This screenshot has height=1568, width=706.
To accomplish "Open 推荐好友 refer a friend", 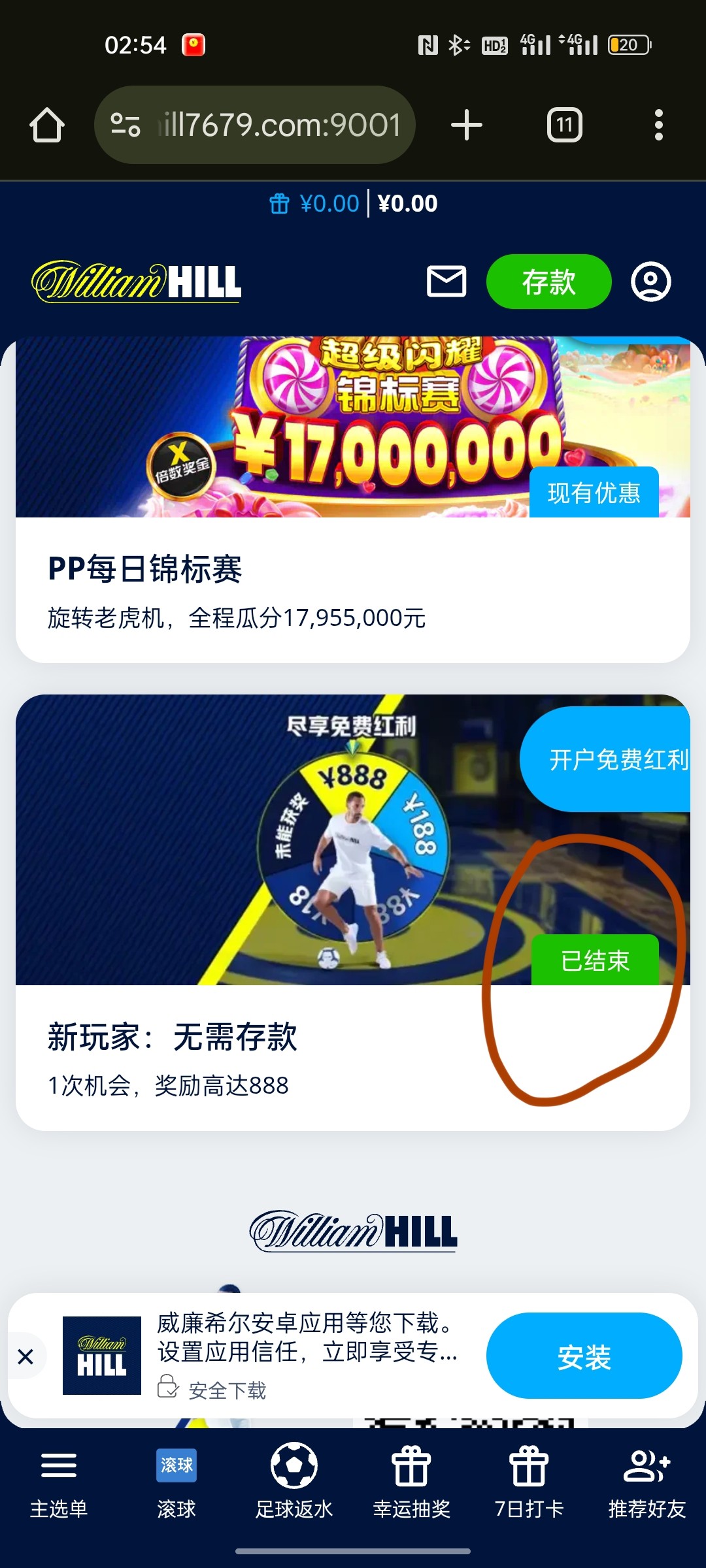I will [647, 1481].
